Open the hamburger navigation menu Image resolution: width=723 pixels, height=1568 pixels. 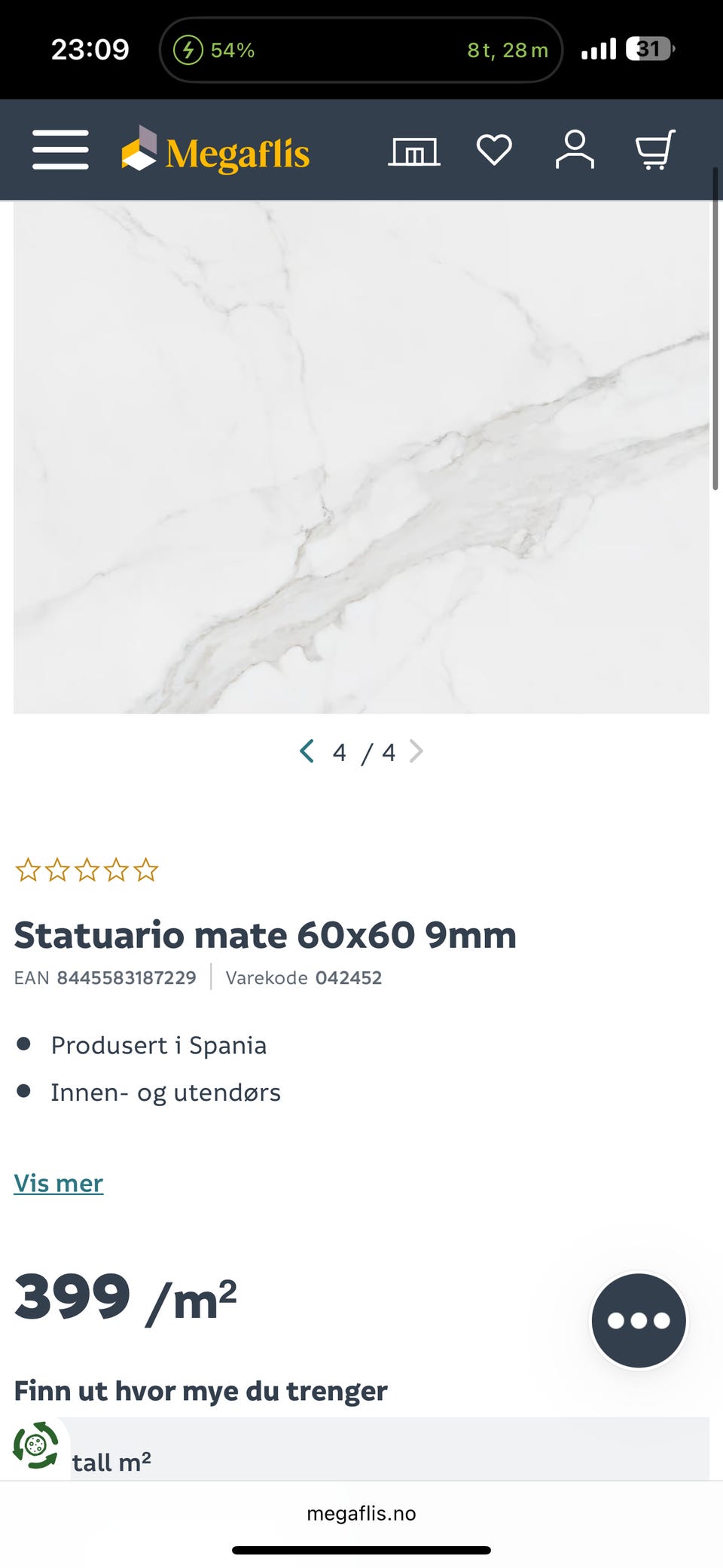tap(59, 150)
